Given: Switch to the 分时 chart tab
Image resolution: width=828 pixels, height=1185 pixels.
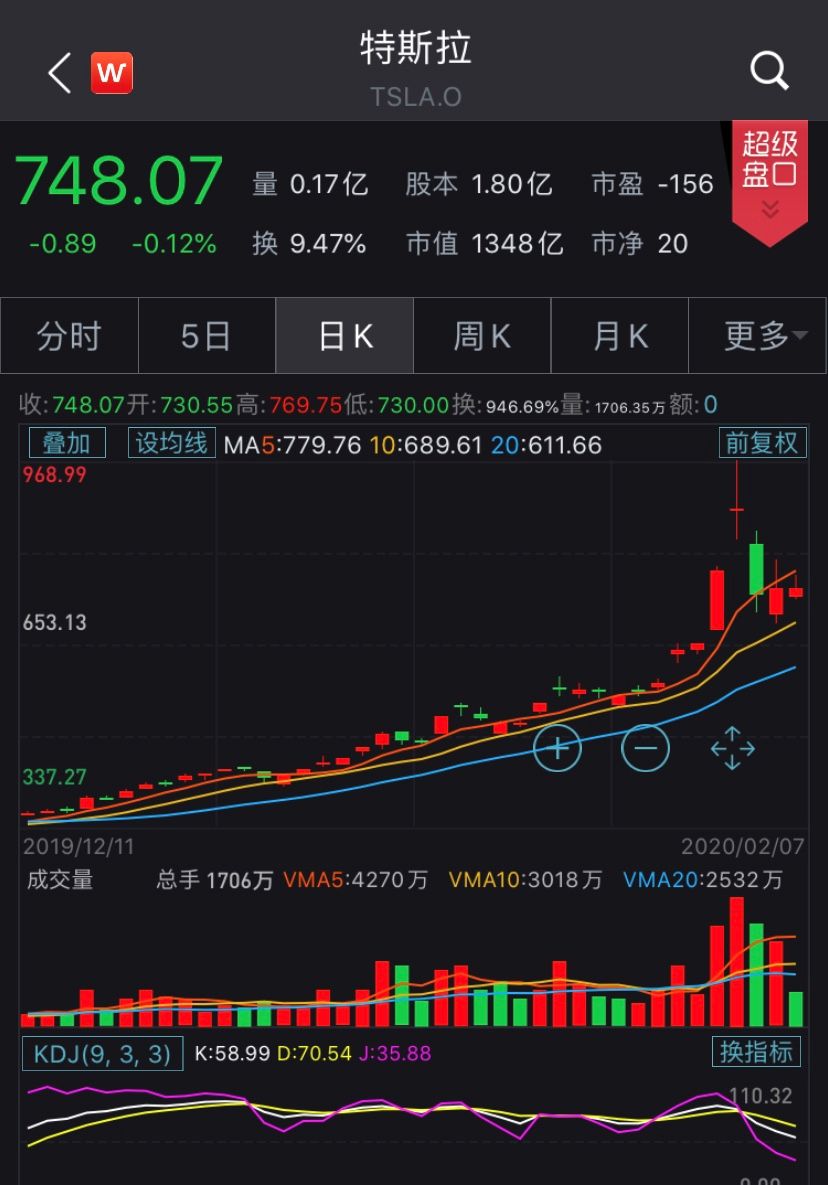Looking at the screenshot, I should click(69, 336).
